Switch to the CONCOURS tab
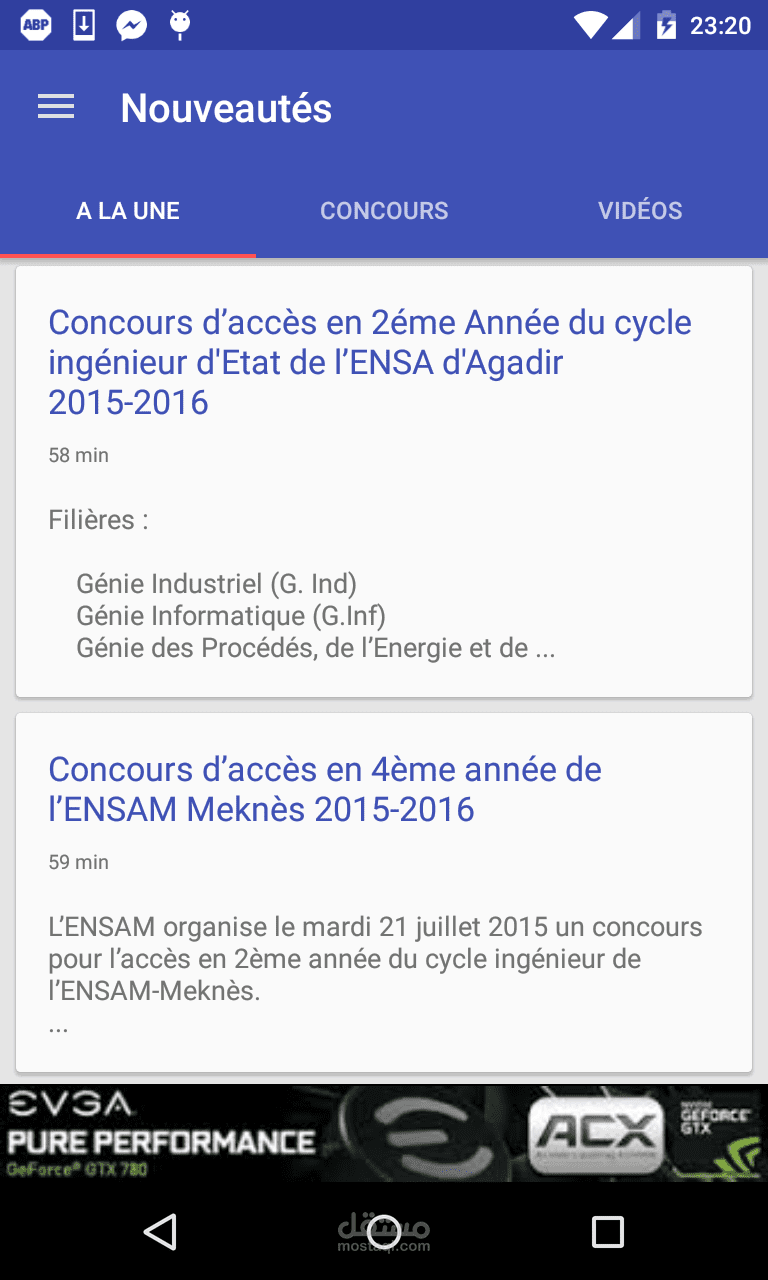Screen dimensions: 768x1280 click(384, 211)
